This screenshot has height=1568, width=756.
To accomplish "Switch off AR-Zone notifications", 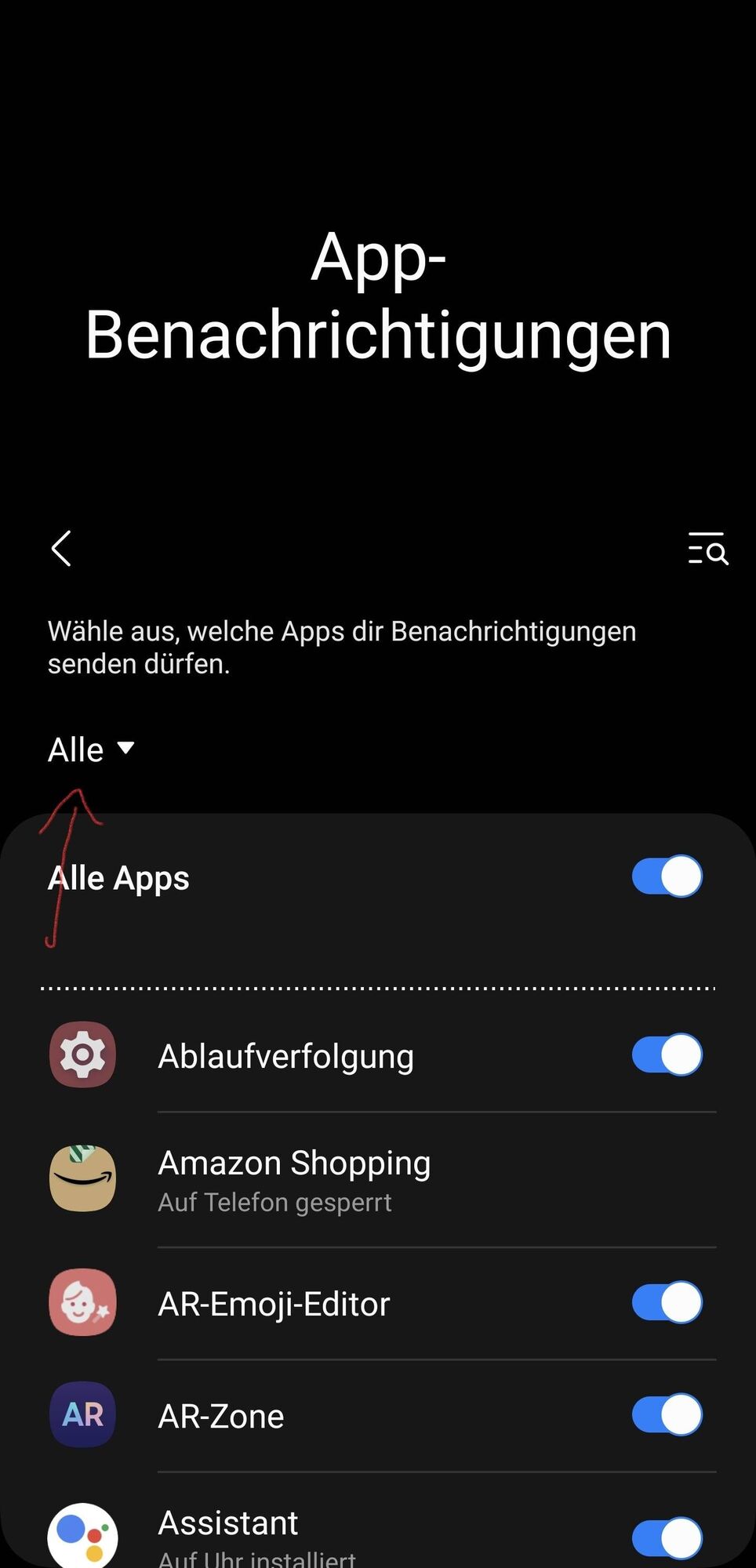I will click(667, 1414).
